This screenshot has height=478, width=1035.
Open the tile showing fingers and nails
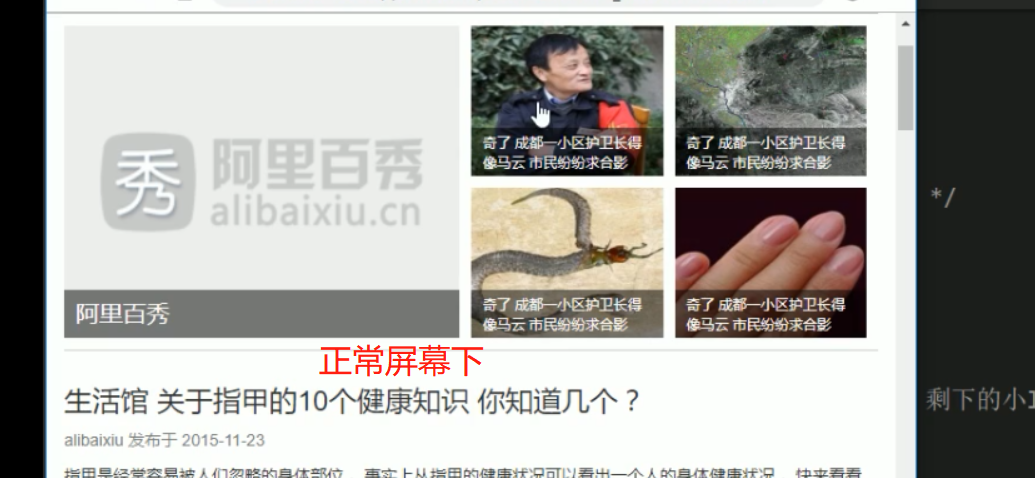point(770,262)
